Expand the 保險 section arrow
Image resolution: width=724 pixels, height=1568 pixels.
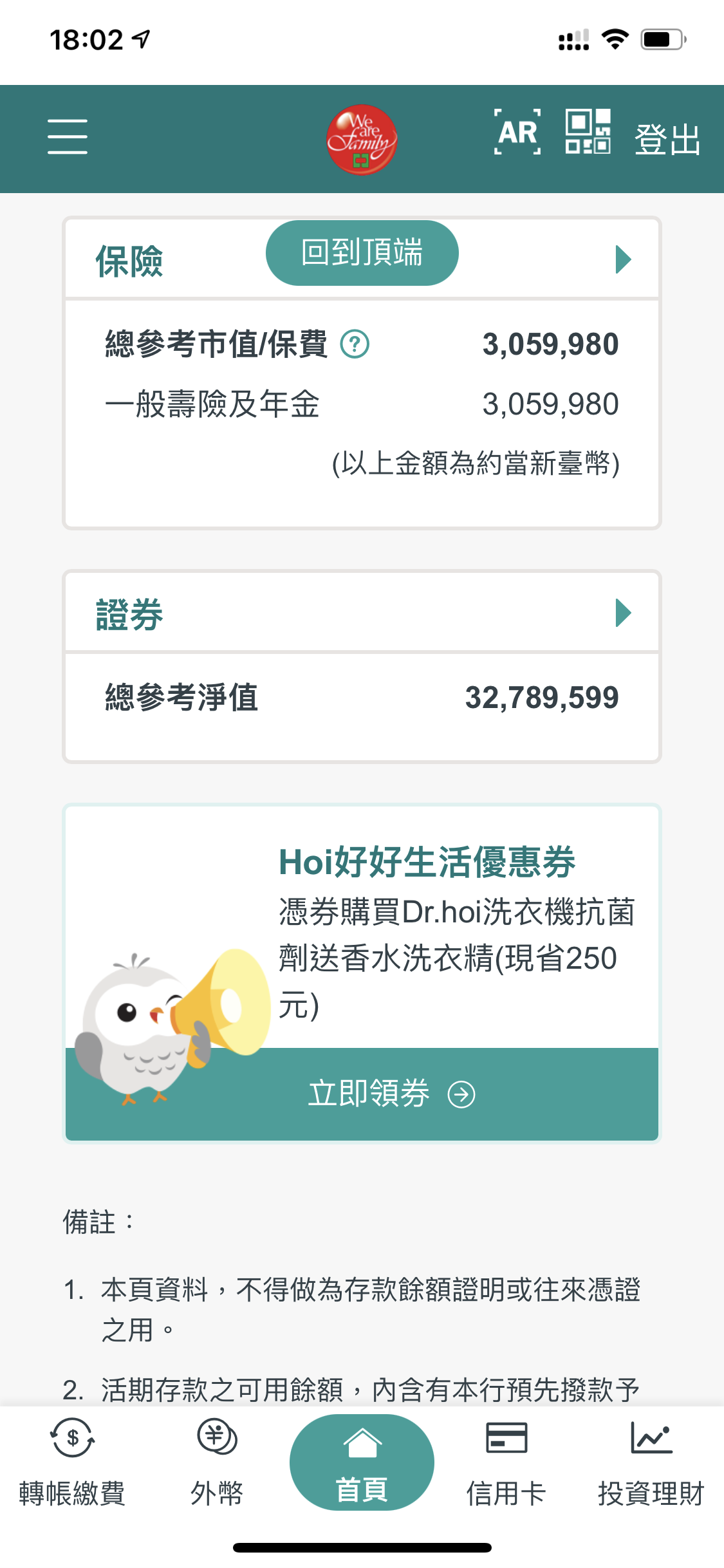623,259
